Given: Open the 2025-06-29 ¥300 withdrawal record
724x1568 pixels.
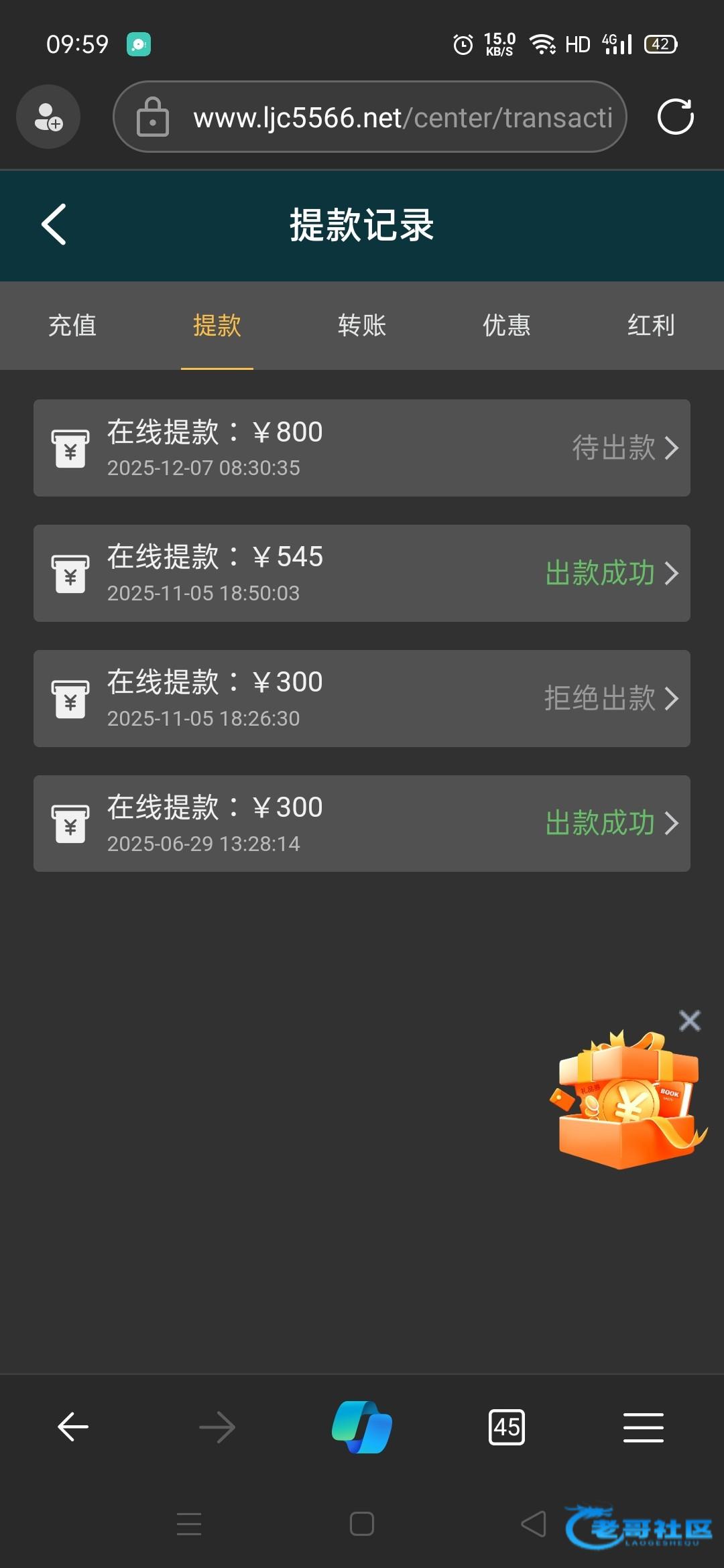Looking at the screenshot, I should (x=362, y=824).
